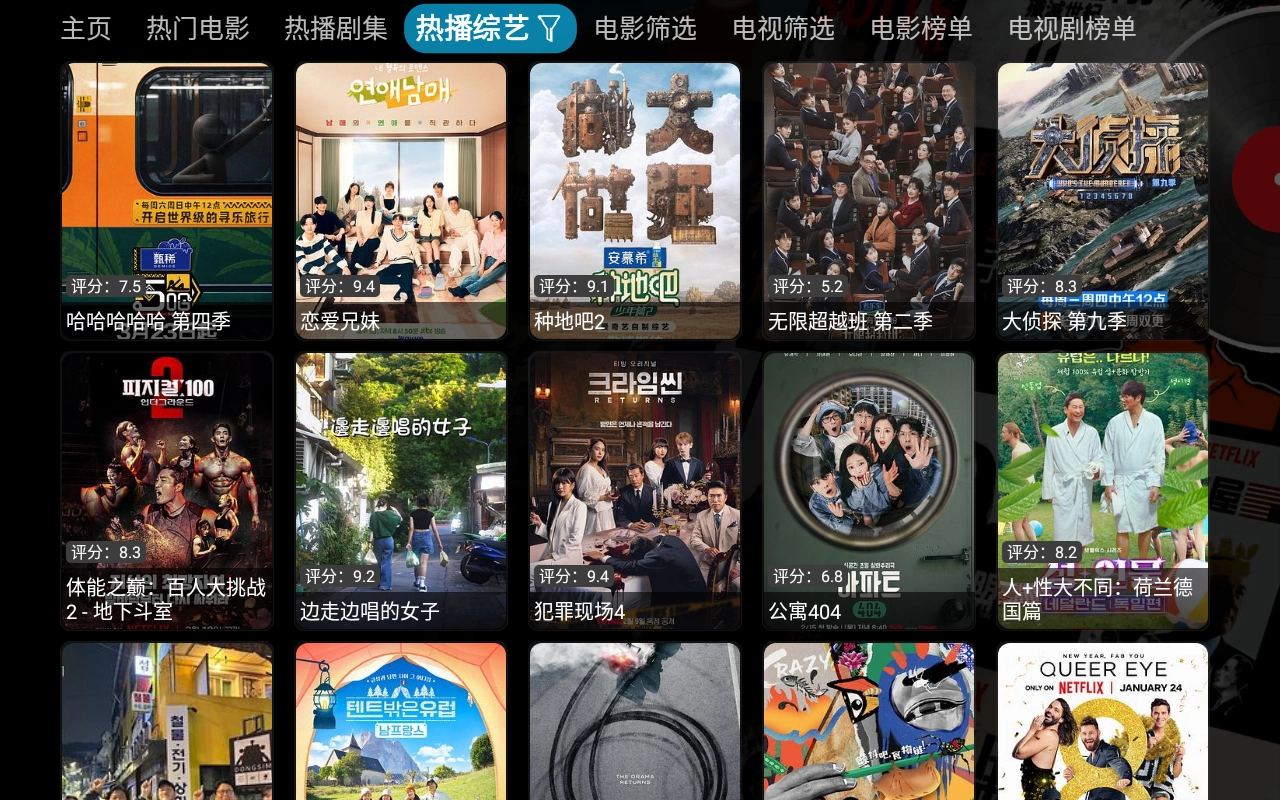Open the show 哈哈哈哈哈 第四季
The height and width of the screenshot is (800, 1280).
[167, 201]
